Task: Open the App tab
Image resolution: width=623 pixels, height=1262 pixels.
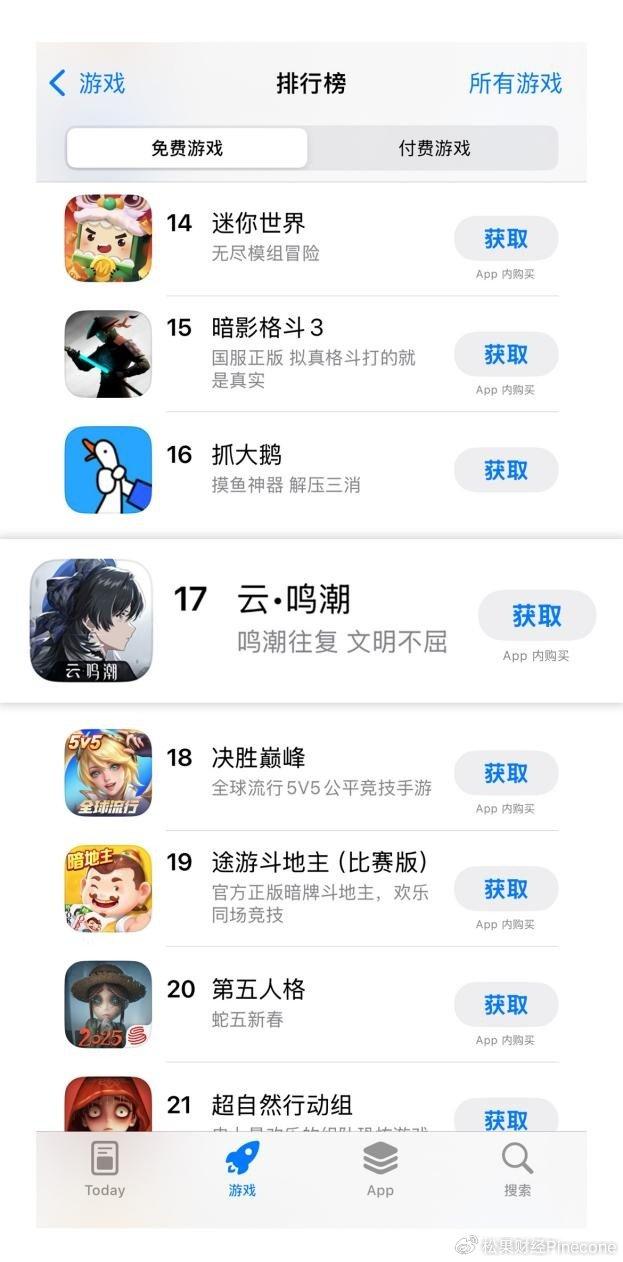Action: 380,1169
